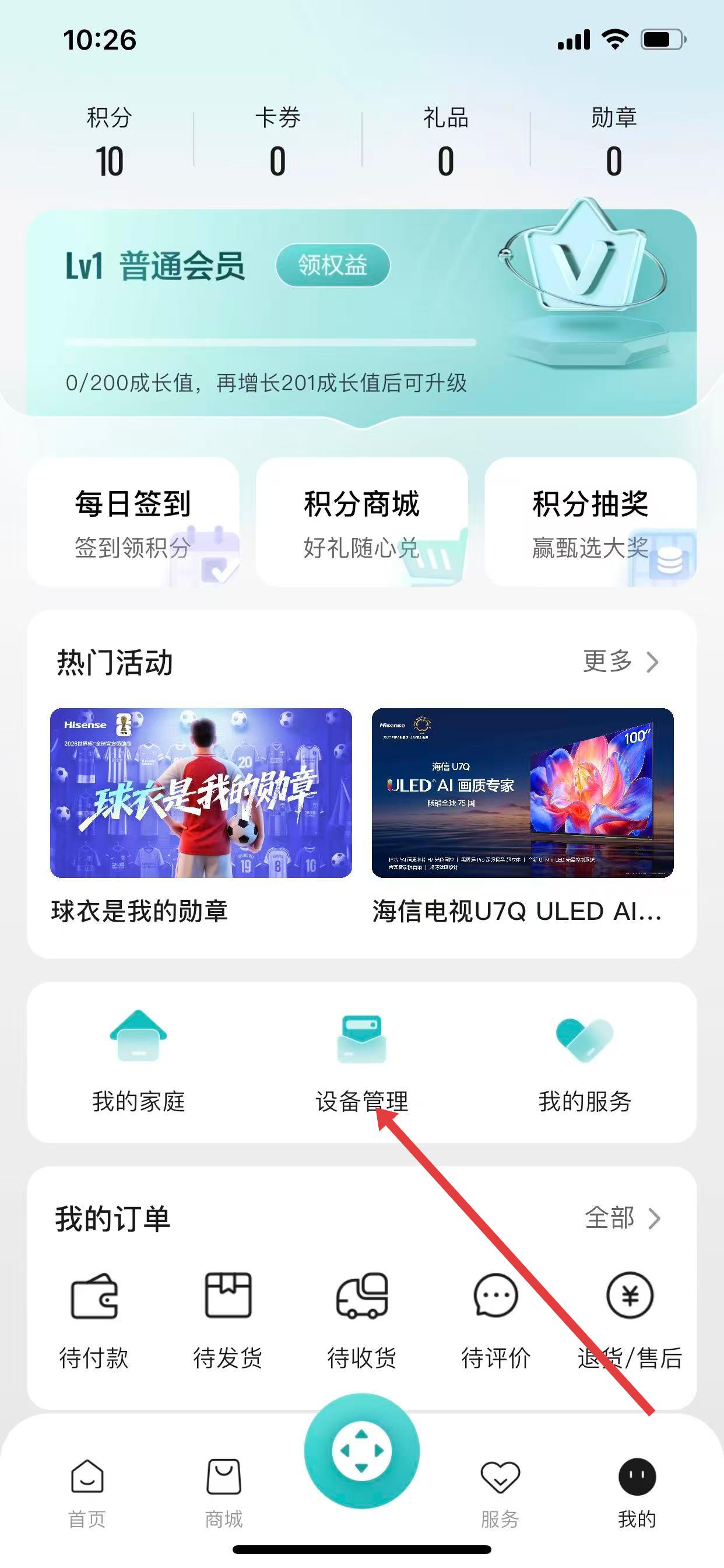
Task: Switch to the 首页 tab
Action: (87, 1492)
